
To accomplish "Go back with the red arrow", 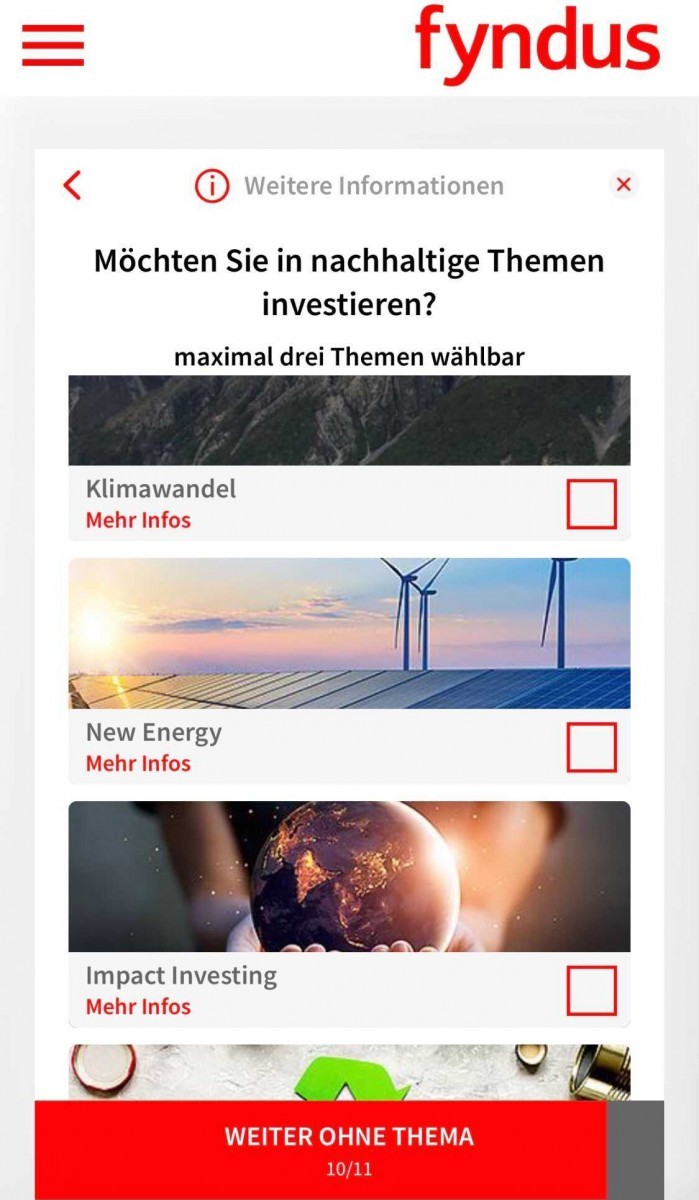I will [x=72, y=185].
